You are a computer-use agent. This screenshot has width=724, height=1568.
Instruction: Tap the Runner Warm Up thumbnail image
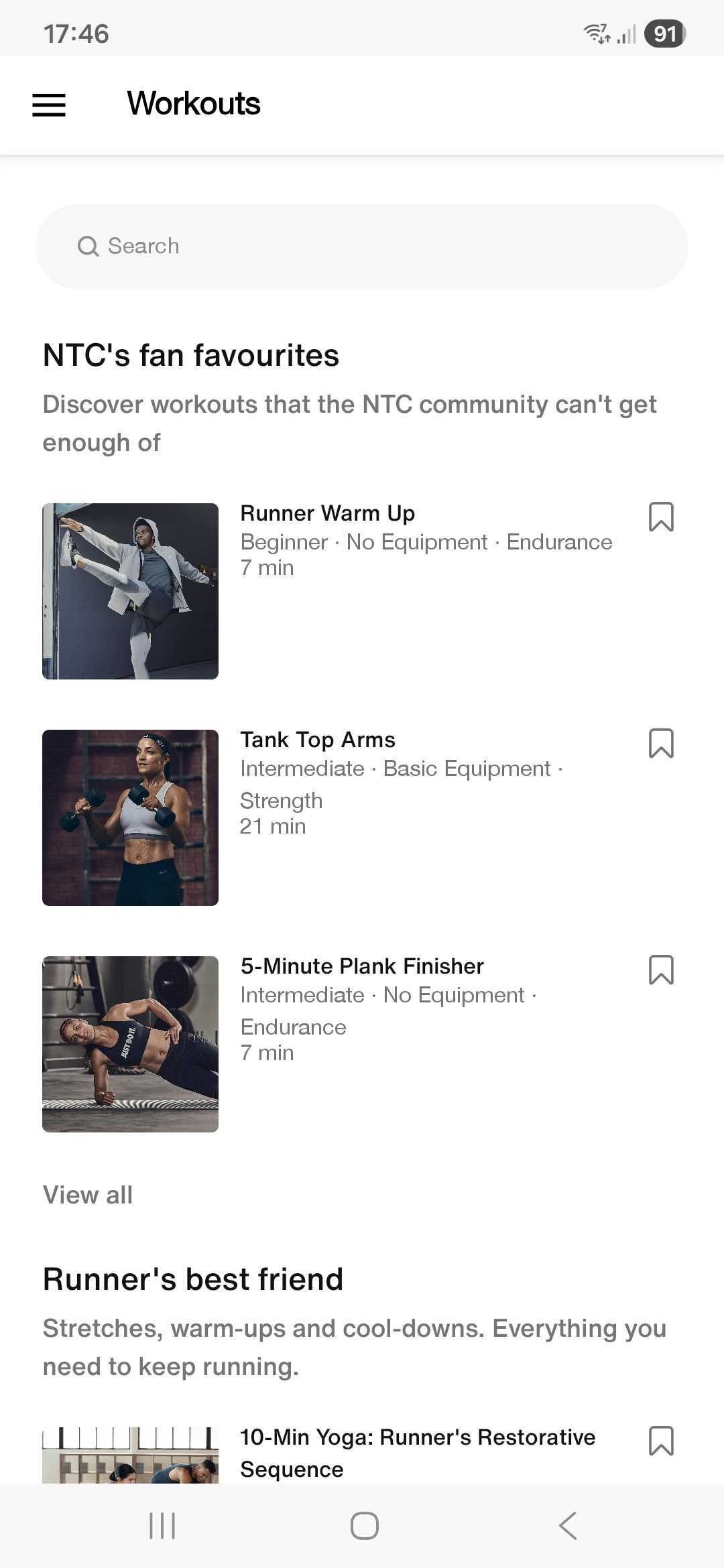130,590
